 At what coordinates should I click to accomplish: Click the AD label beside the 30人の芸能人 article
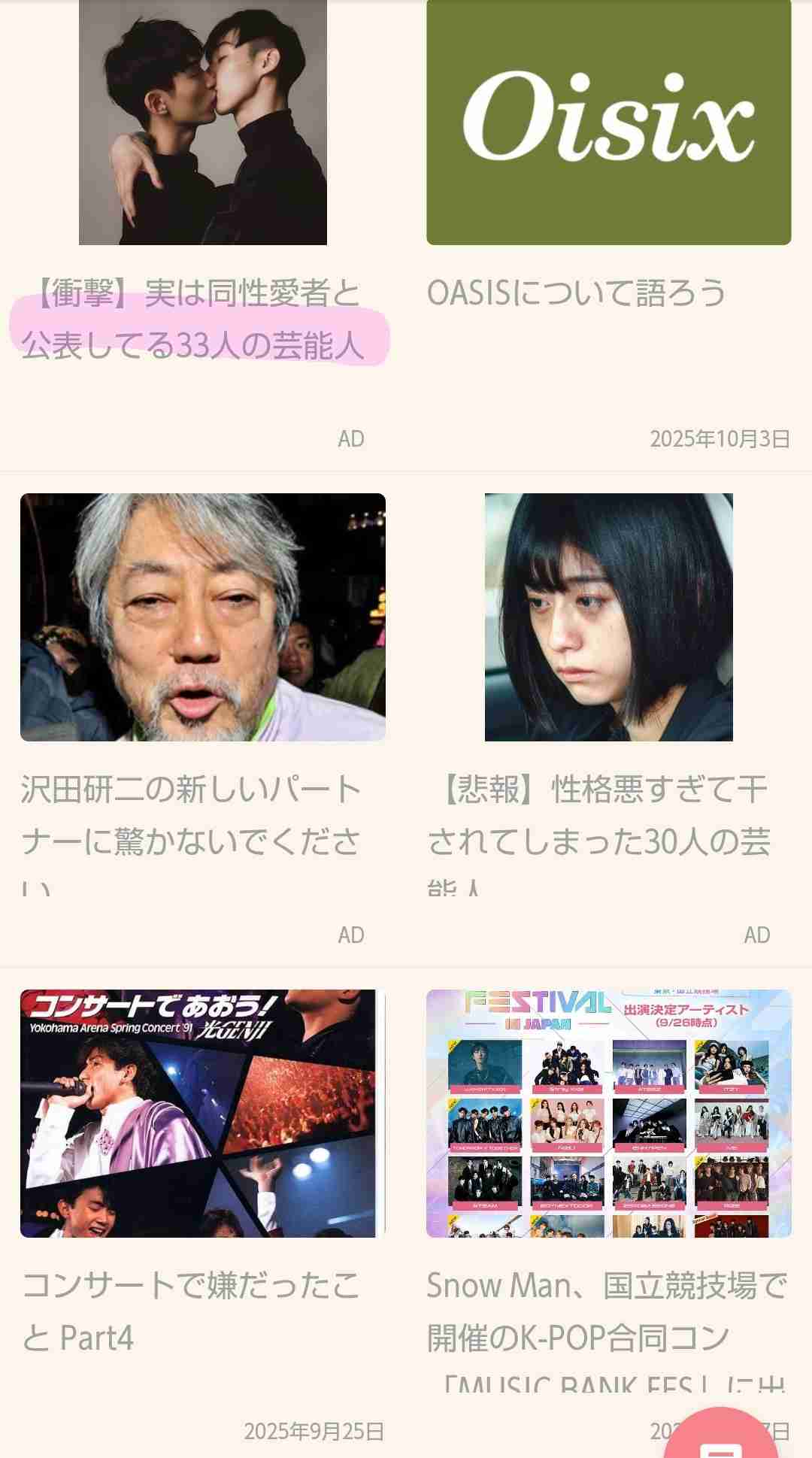coord(756,935)
